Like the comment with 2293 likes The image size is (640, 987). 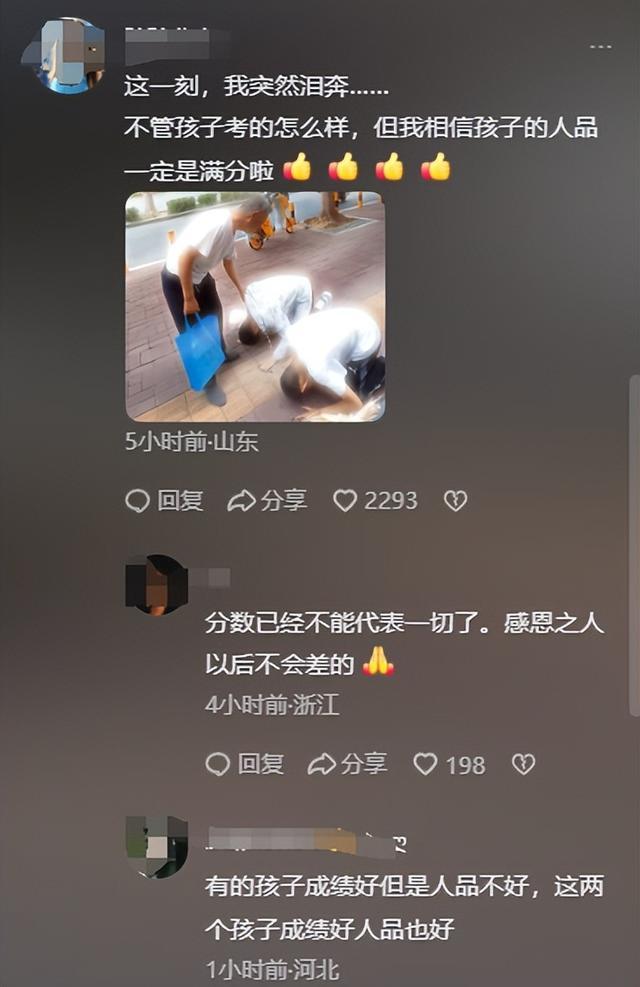345,500
